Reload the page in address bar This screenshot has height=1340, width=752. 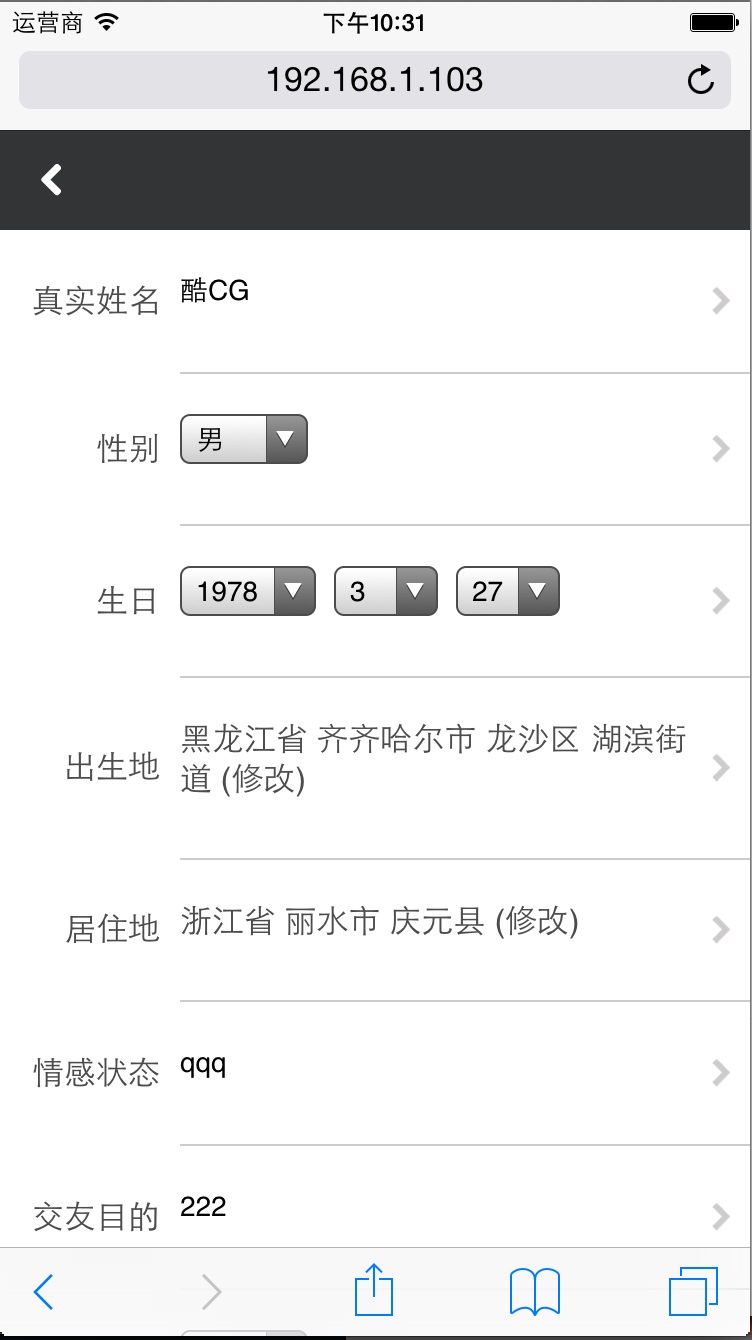tap(701, 80)
